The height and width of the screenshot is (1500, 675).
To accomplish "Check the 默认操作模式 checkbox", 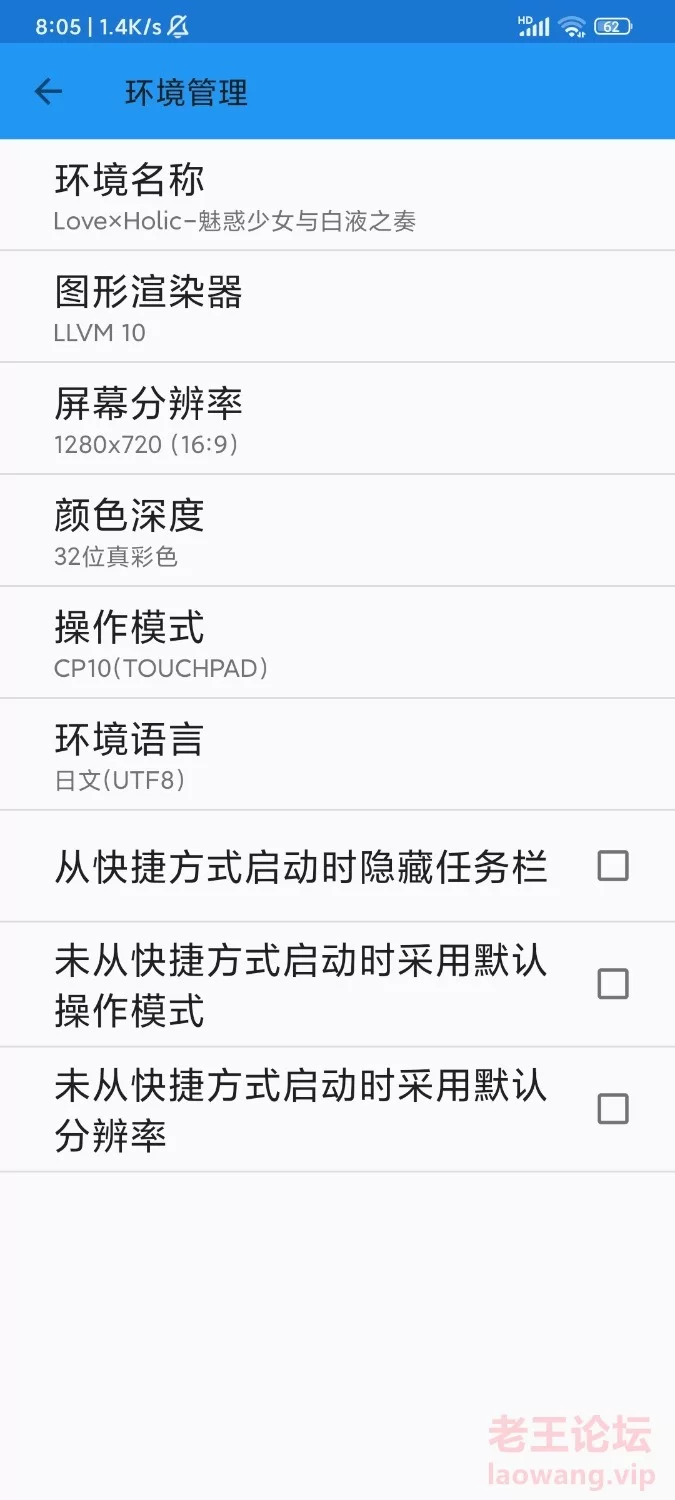I will pyautogui.click(x=613, y=985).
